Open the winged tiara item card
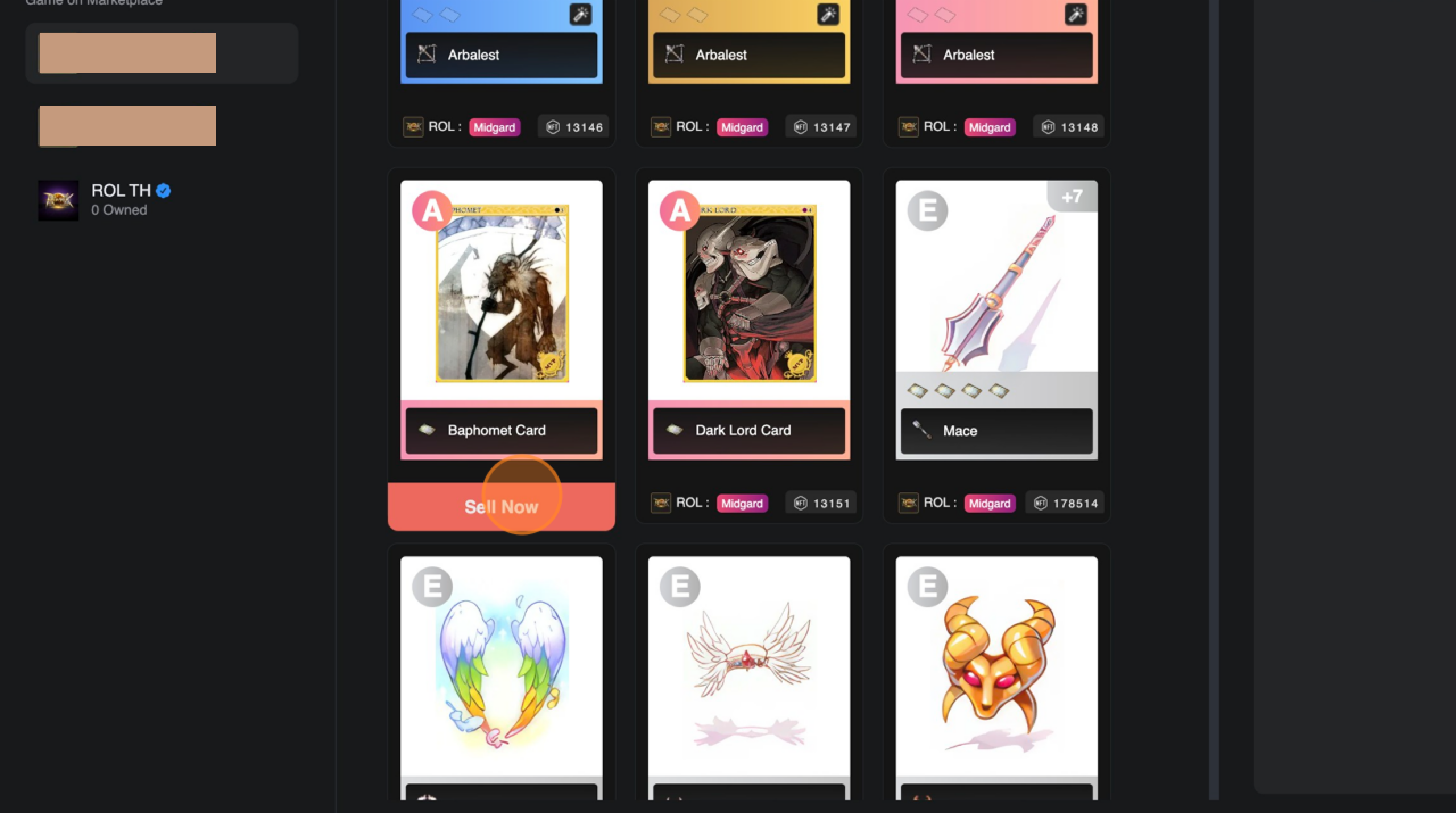This screenshot has width=1456, height=813. 748,671
